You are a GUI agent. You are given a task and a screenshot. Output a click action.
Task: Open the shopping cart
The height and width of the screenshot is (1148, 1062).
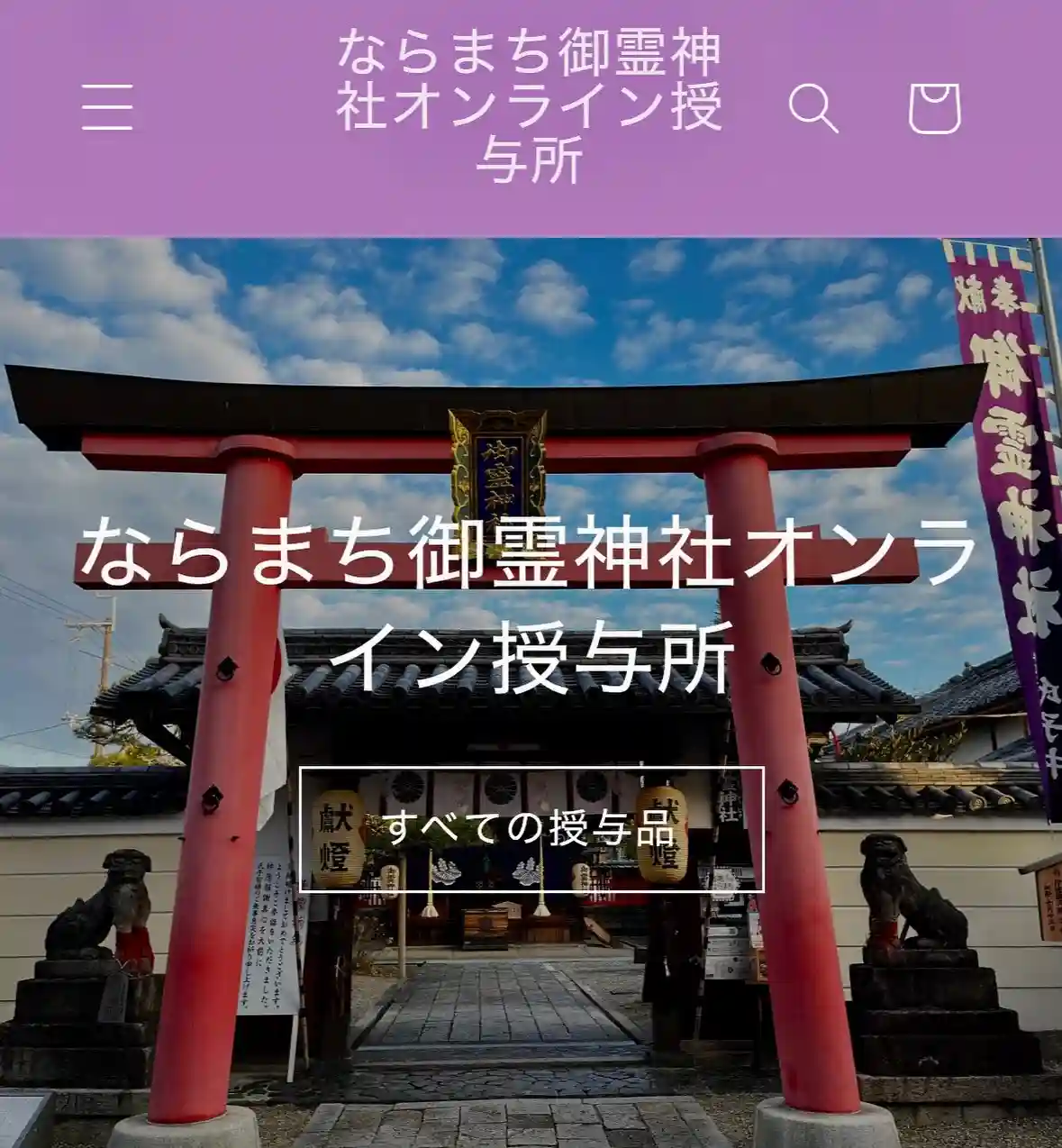(x=934, y=108)
